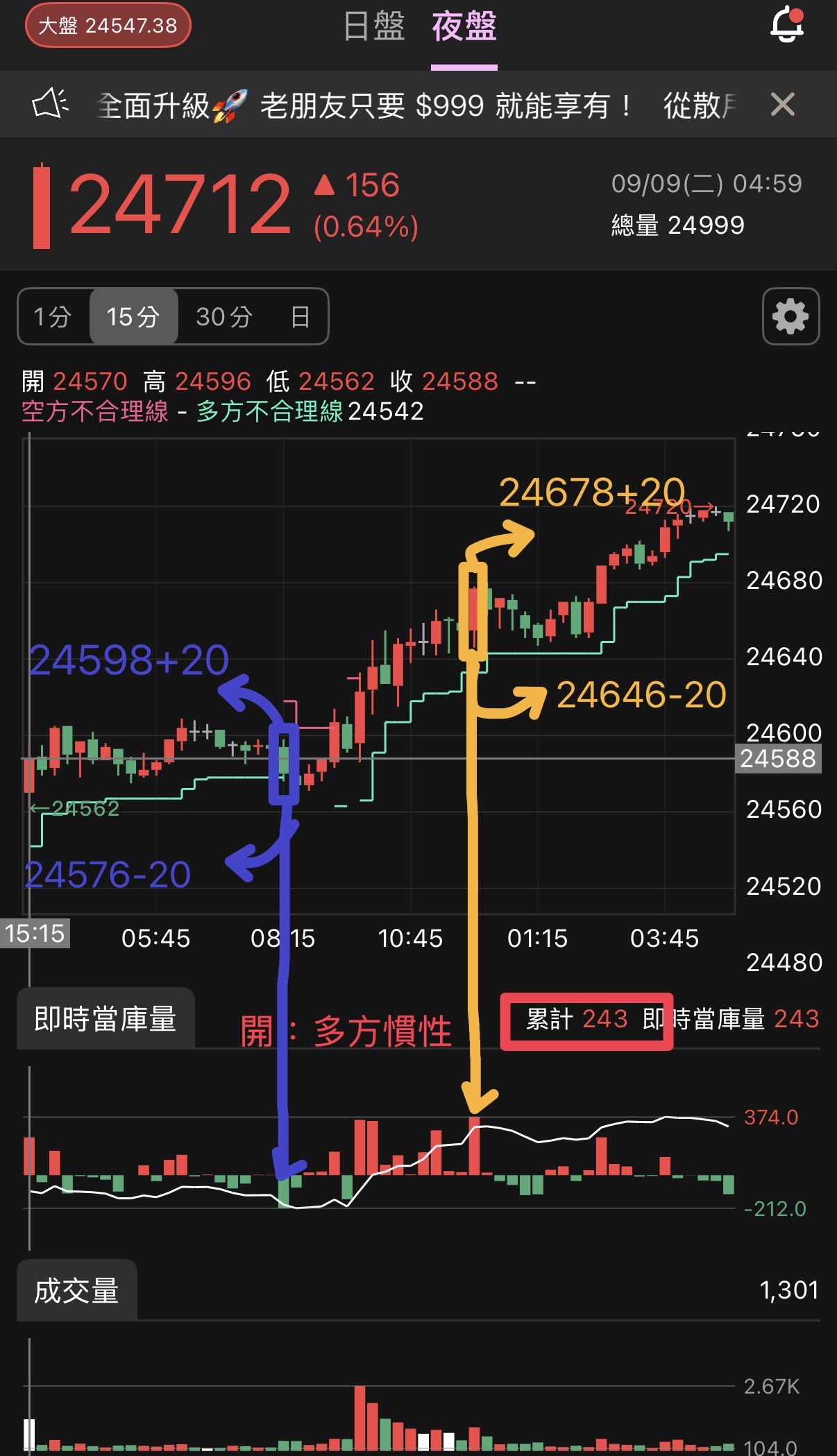The image size is (837, 1456).
Task: Tap the 成交量 indicator label
Action: pos(76,1291)
